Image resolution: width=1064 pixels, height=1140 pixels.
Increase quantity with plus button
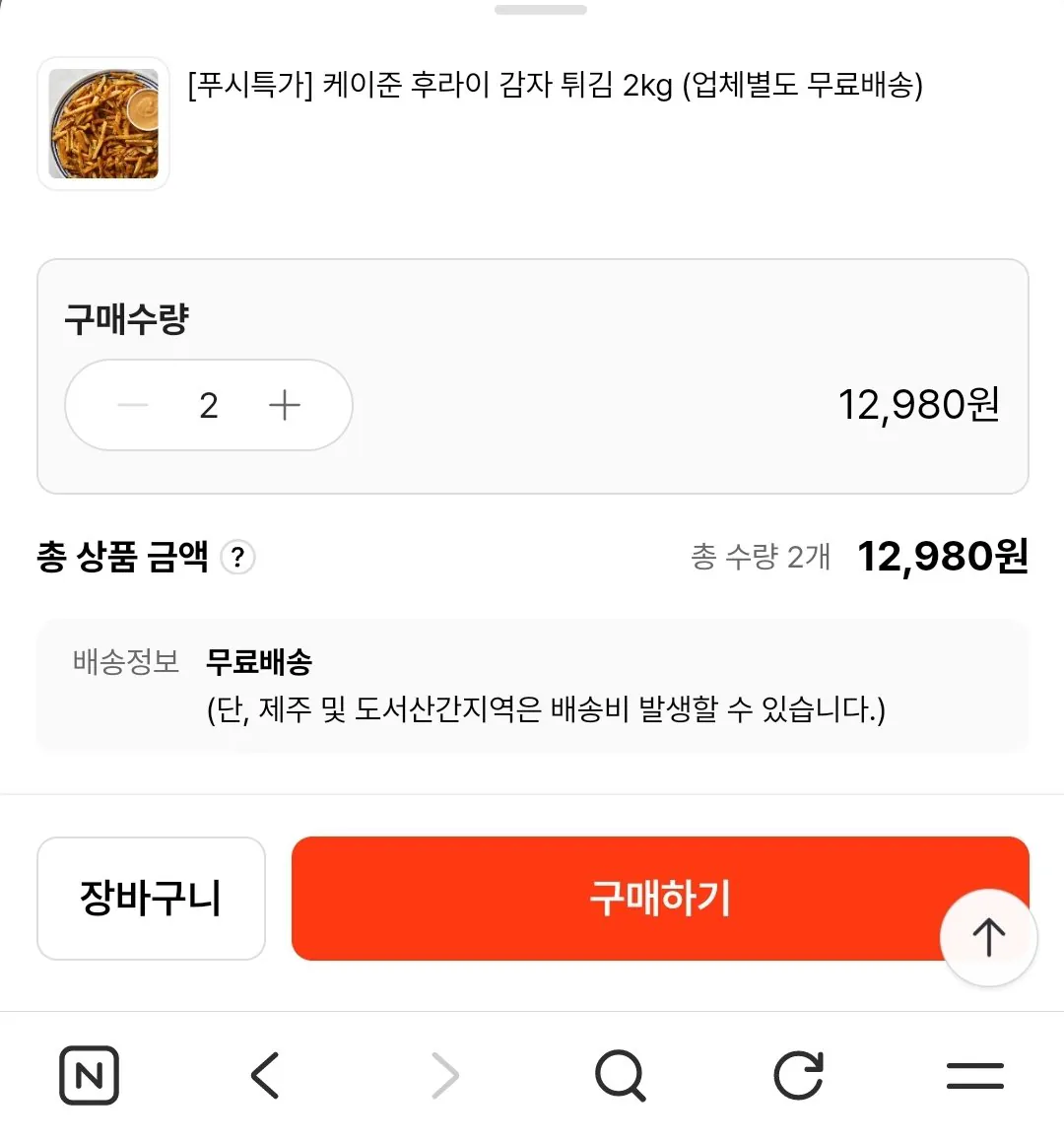click(x=285, y=405)
